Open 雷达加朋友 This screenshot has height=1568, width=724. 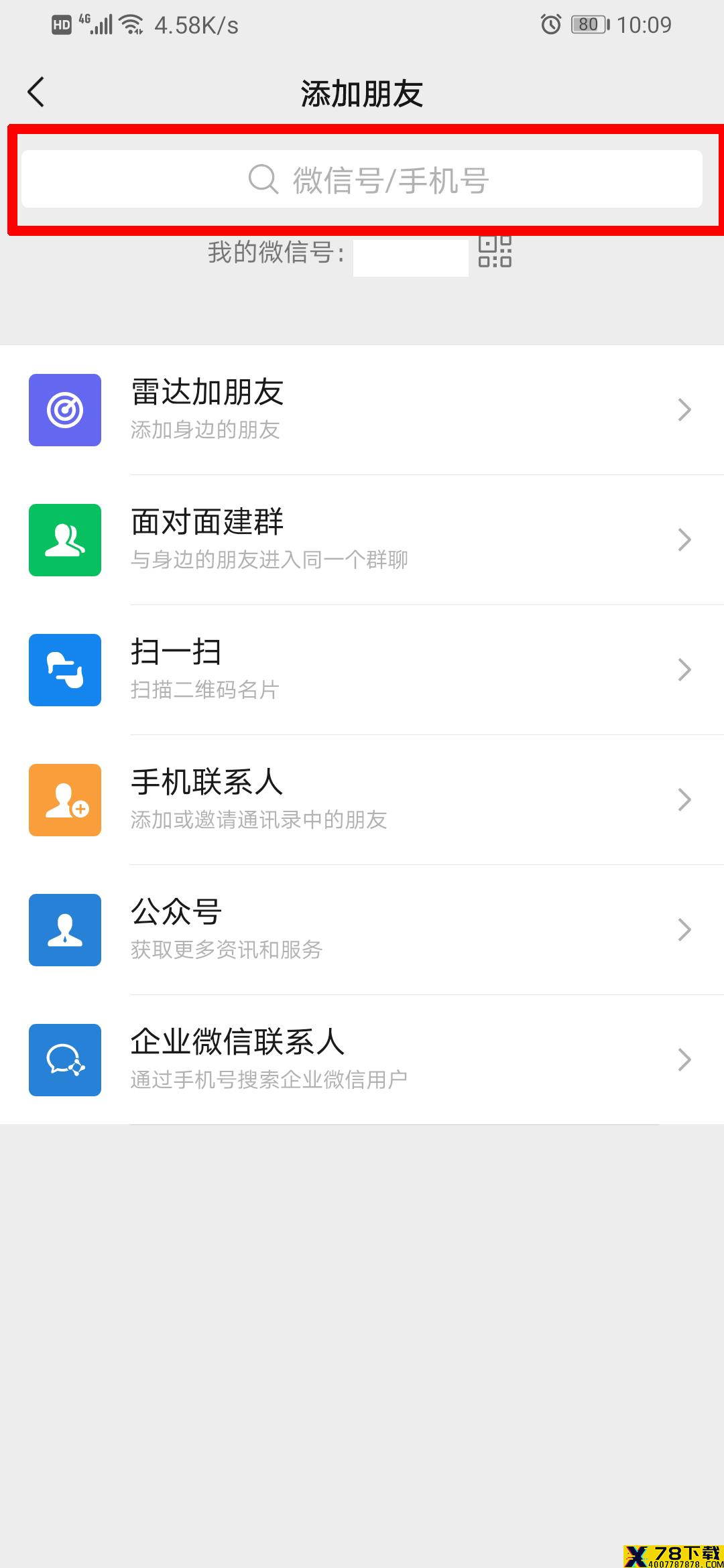(362, 410)
